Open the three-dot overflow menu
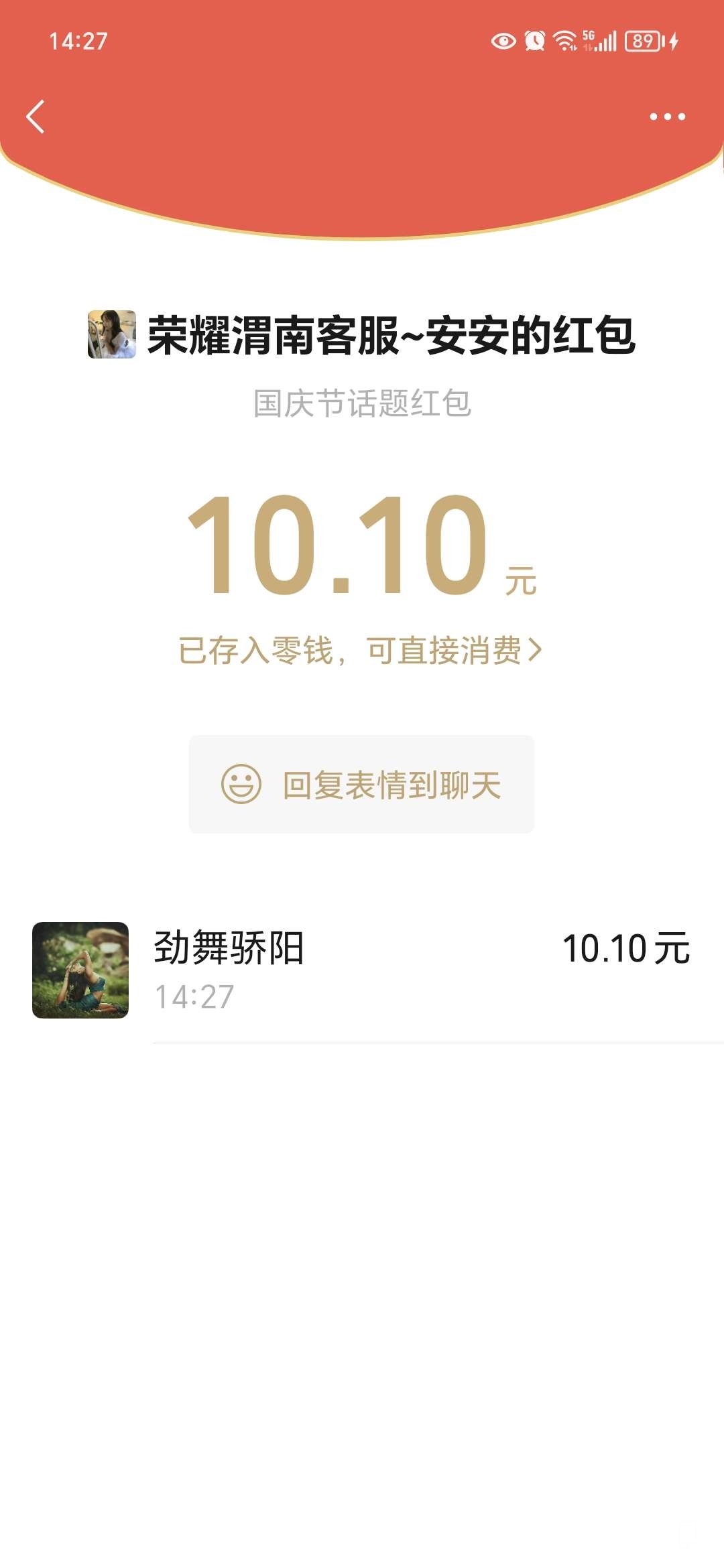Image resolution: width=724 pixels, height=1568 pixels. coord(667,117)
